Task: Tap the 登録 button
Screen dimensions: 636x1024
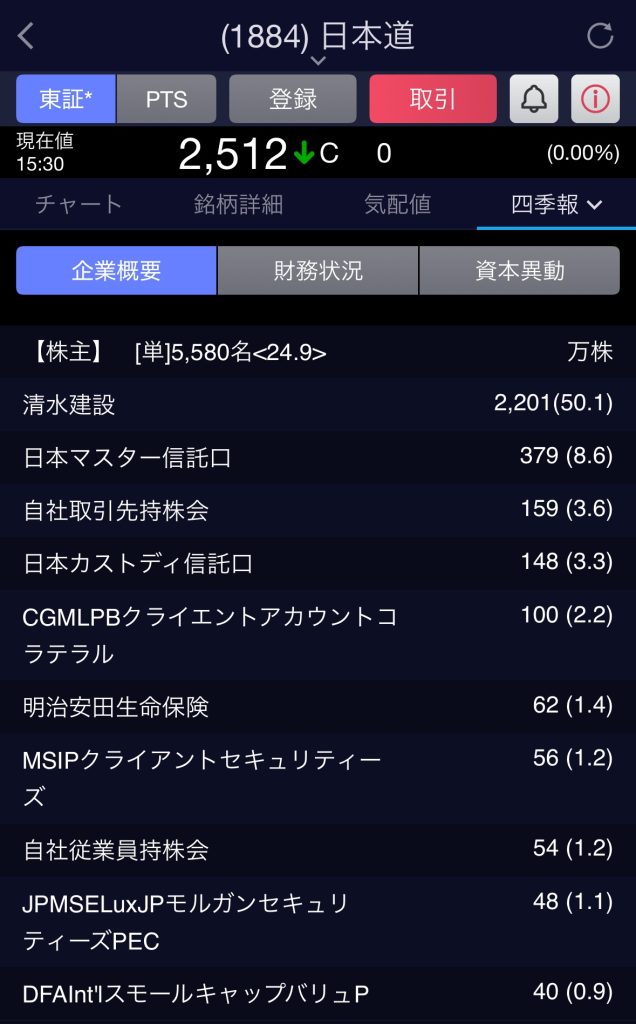Action: [292, 99]
